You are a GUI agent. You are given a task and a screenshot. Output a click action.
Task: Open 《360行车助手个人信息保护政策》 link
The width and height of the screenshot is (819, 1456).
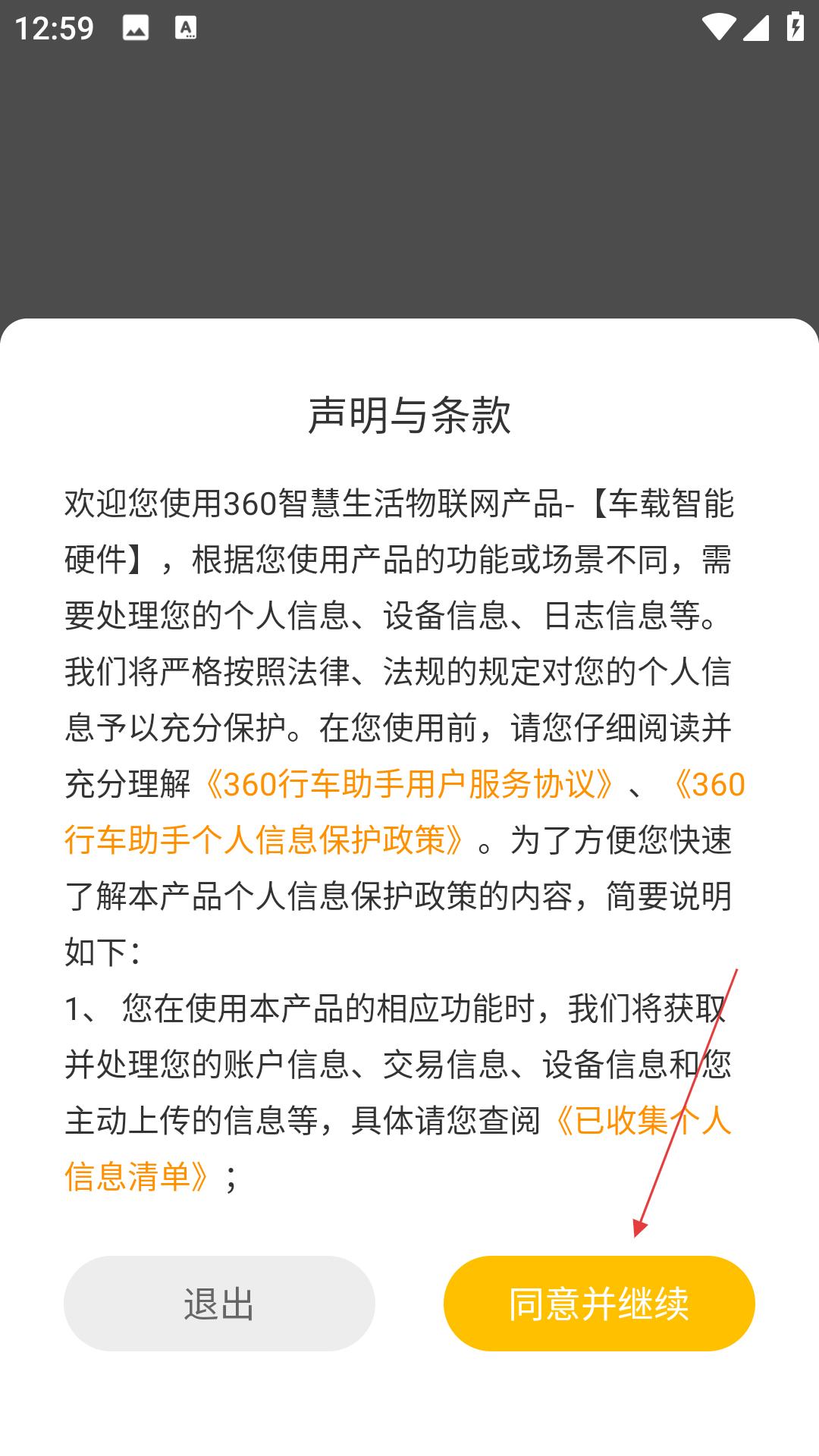pyautogui.click(x=265, y=840)
